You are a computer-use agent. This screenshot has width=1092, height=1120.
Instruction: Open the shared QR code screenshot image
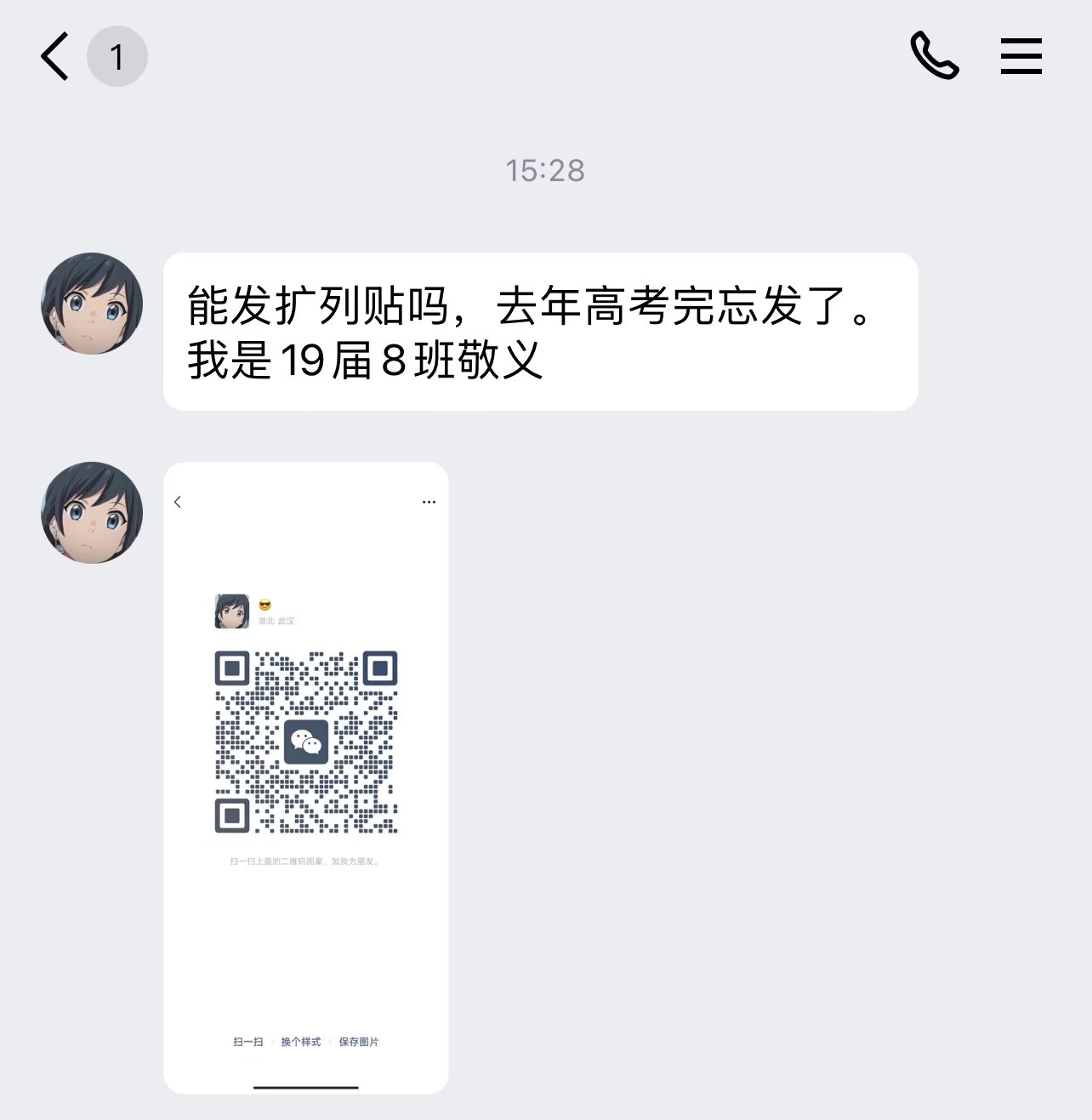pos(305,777)
